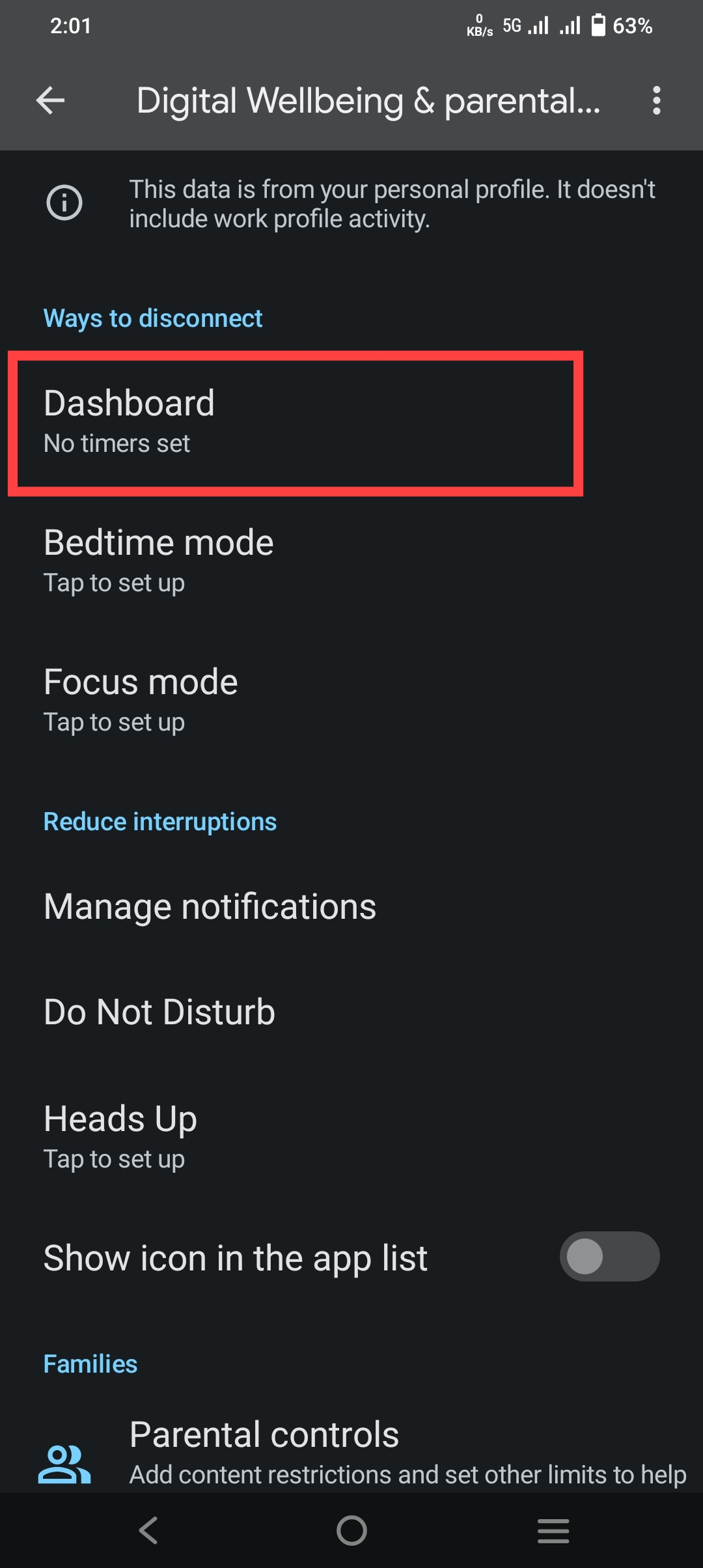
Task: Open the three-dot overflow menu
Action: click(656, 101)
